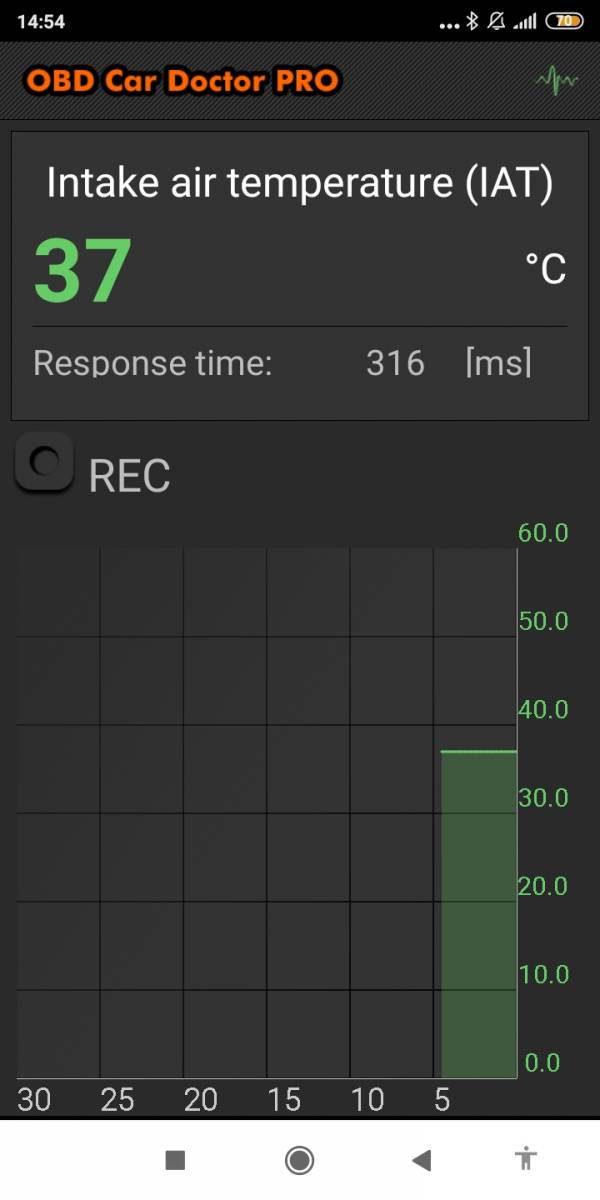Viewport: 600px width, 1200px height.
Task: Go back using the system back button
Action: click(x=422, y=1160)
